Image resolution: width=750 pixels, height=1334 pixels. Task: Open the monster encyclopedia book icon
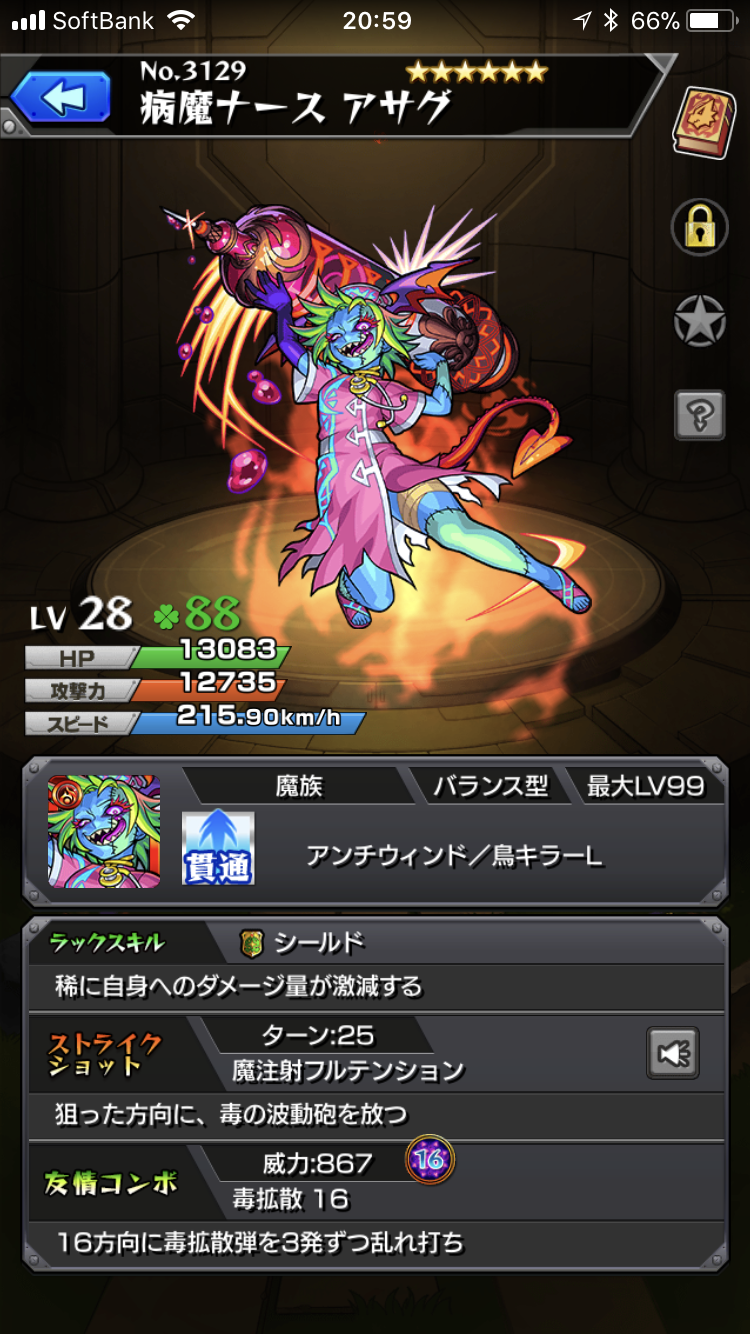click(x=703, y=122)
